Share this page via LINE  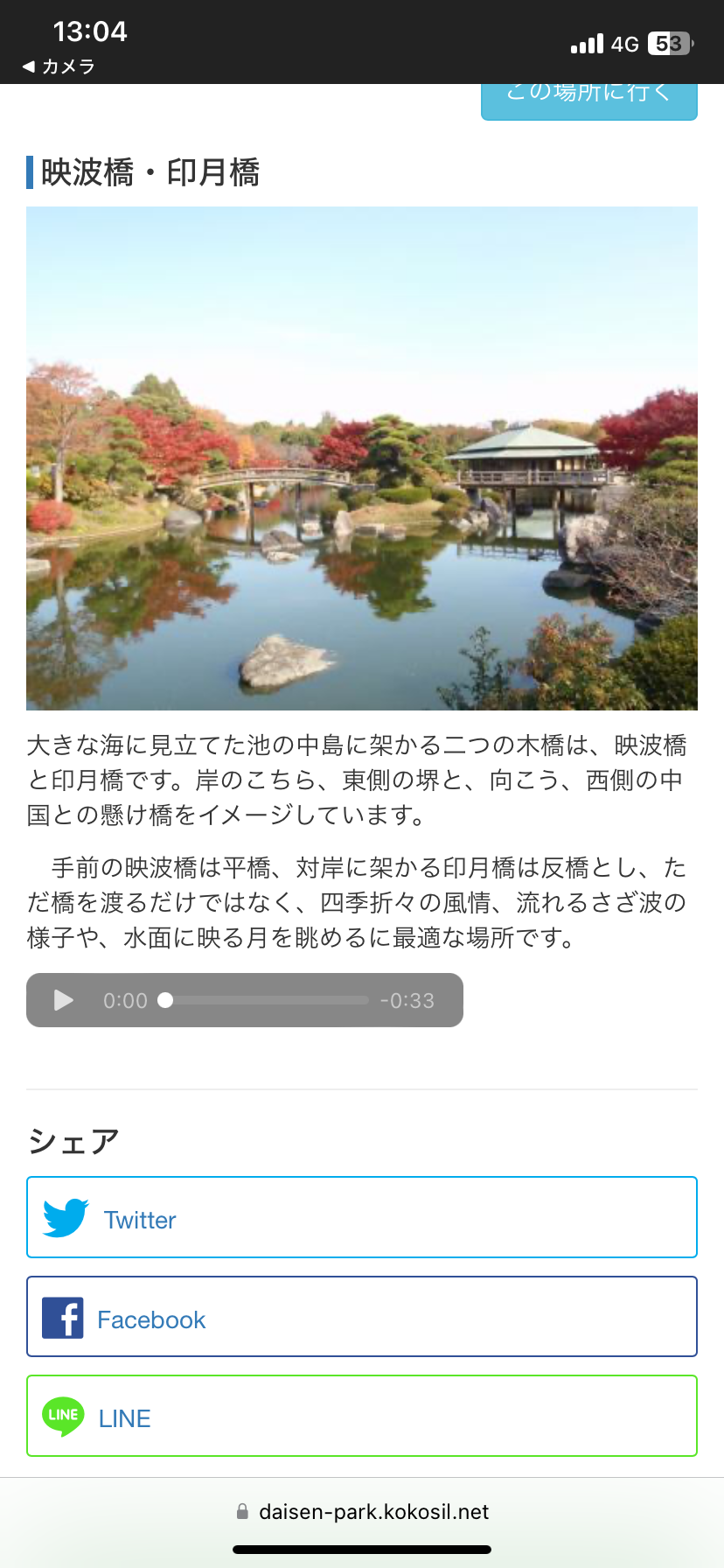[361, 1416]
